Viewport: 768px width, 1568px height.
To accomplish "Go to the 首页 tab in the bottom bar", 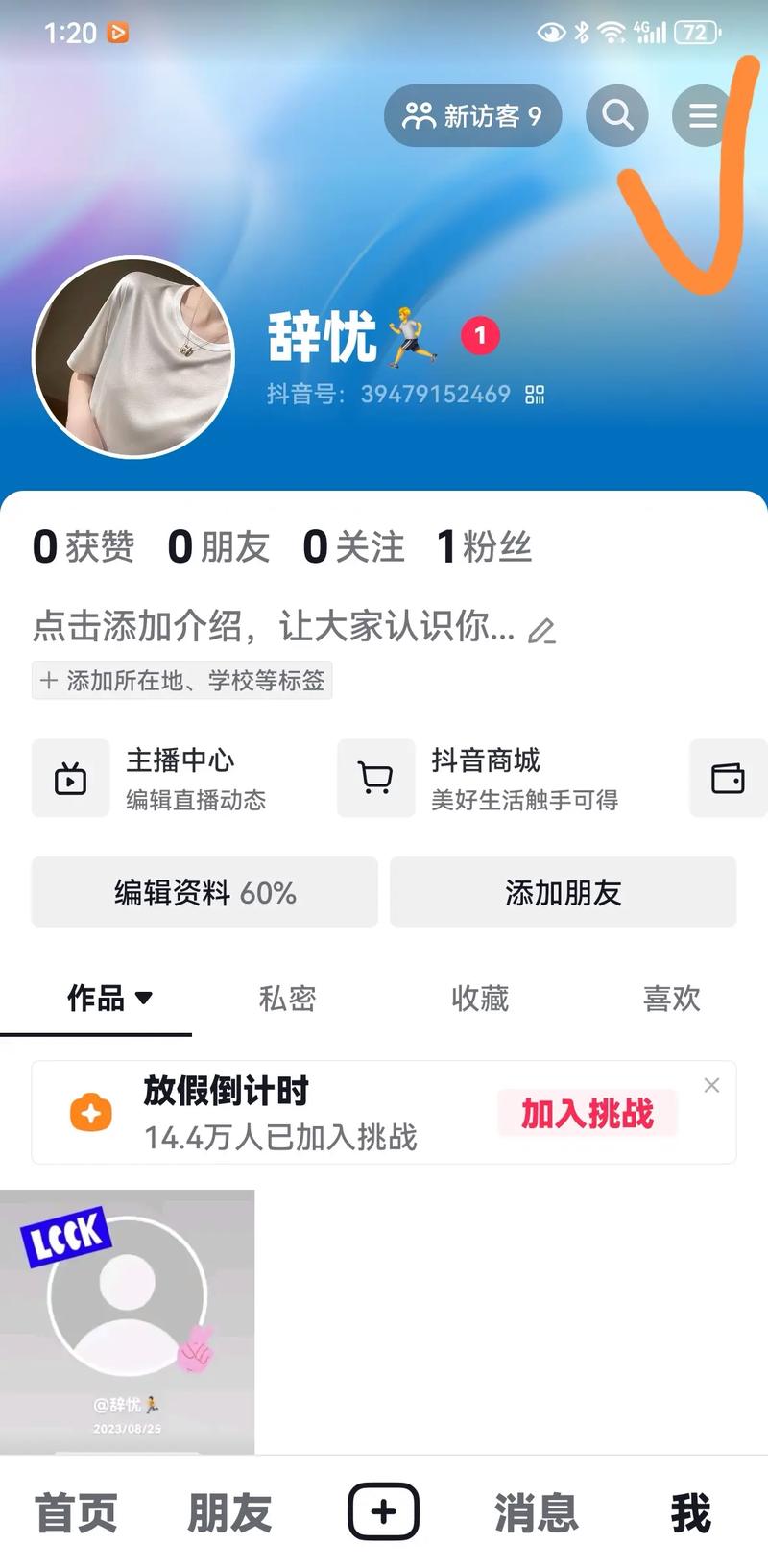I will coord(77,1513).
